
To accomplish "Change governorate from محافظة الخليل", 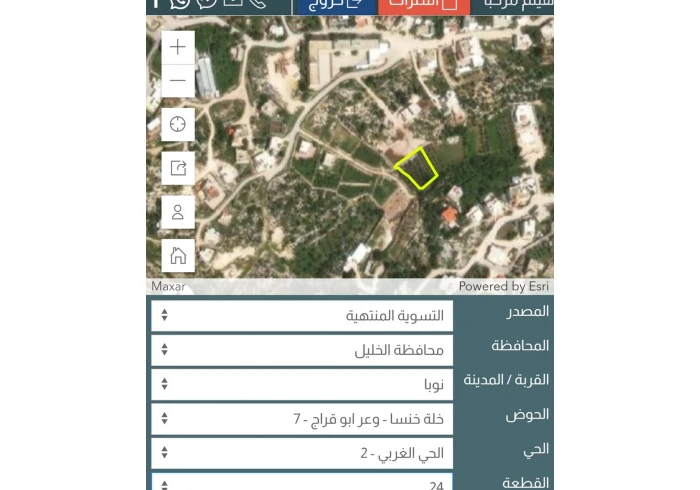I will tap(302, 350).
